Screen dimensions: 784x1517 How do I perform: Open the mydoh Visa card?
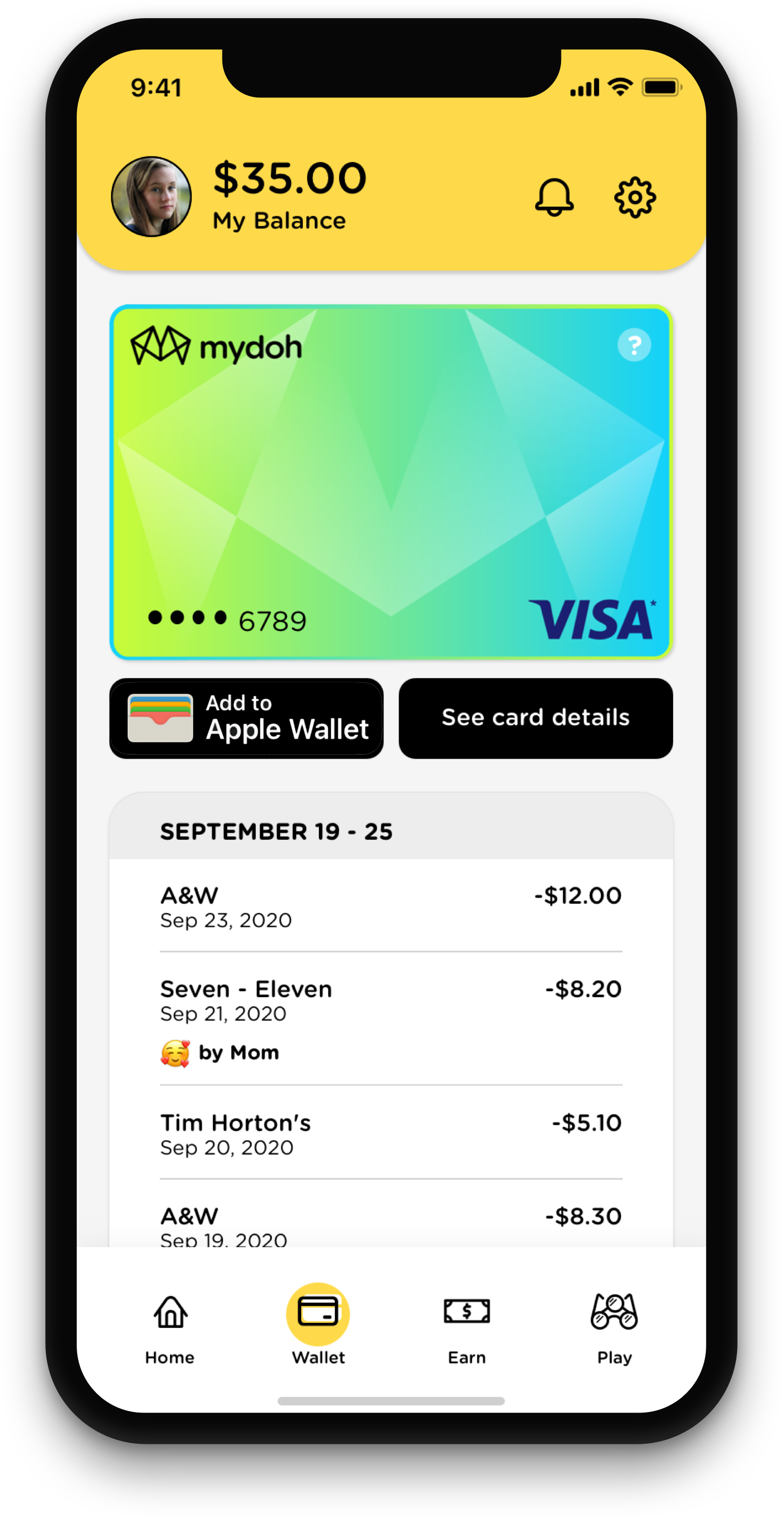pyautogui.click(x=391, y=483)
